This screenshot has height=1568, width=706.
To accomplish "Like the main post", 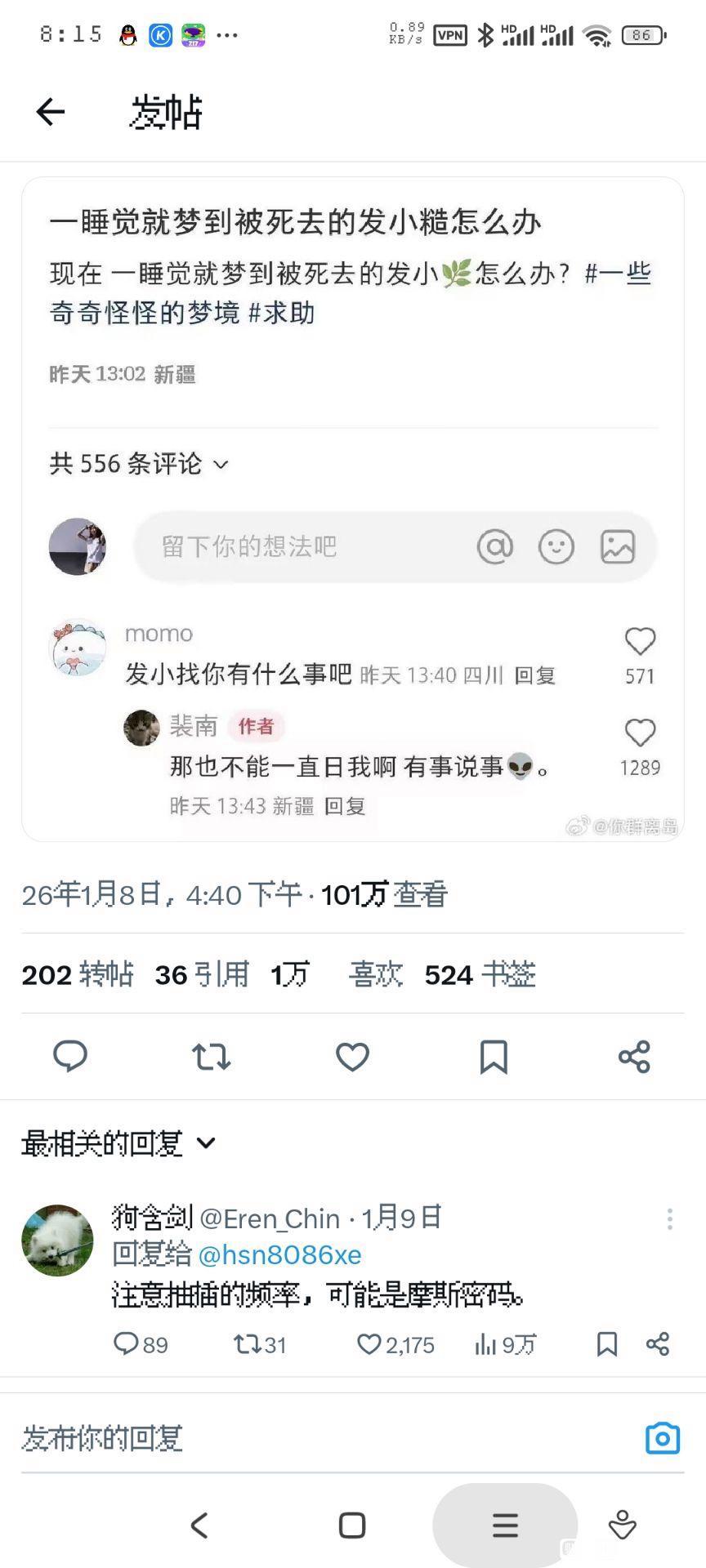I will tap(352, 1056).
